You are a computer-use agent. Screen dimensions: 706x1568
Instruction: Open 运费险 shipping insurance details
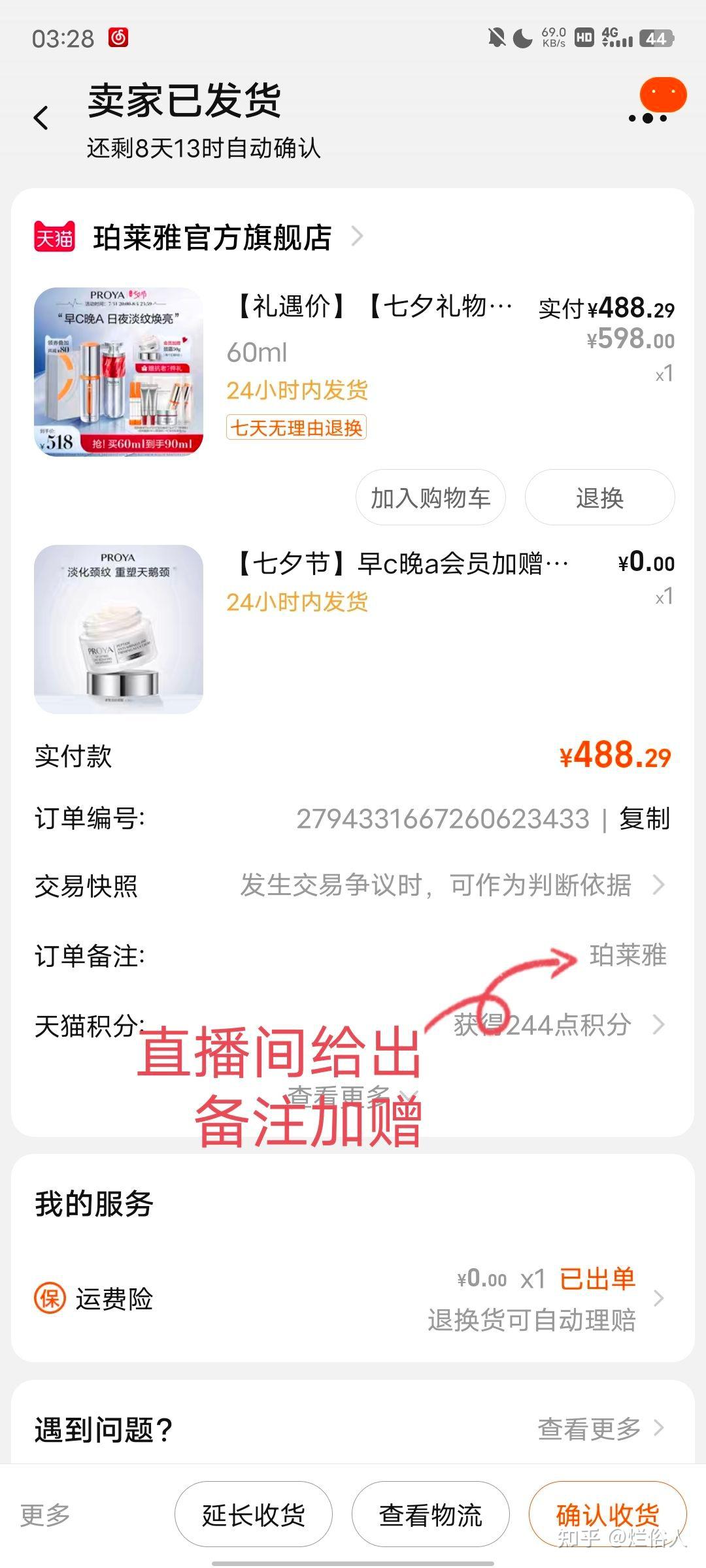click(353, 1298)
